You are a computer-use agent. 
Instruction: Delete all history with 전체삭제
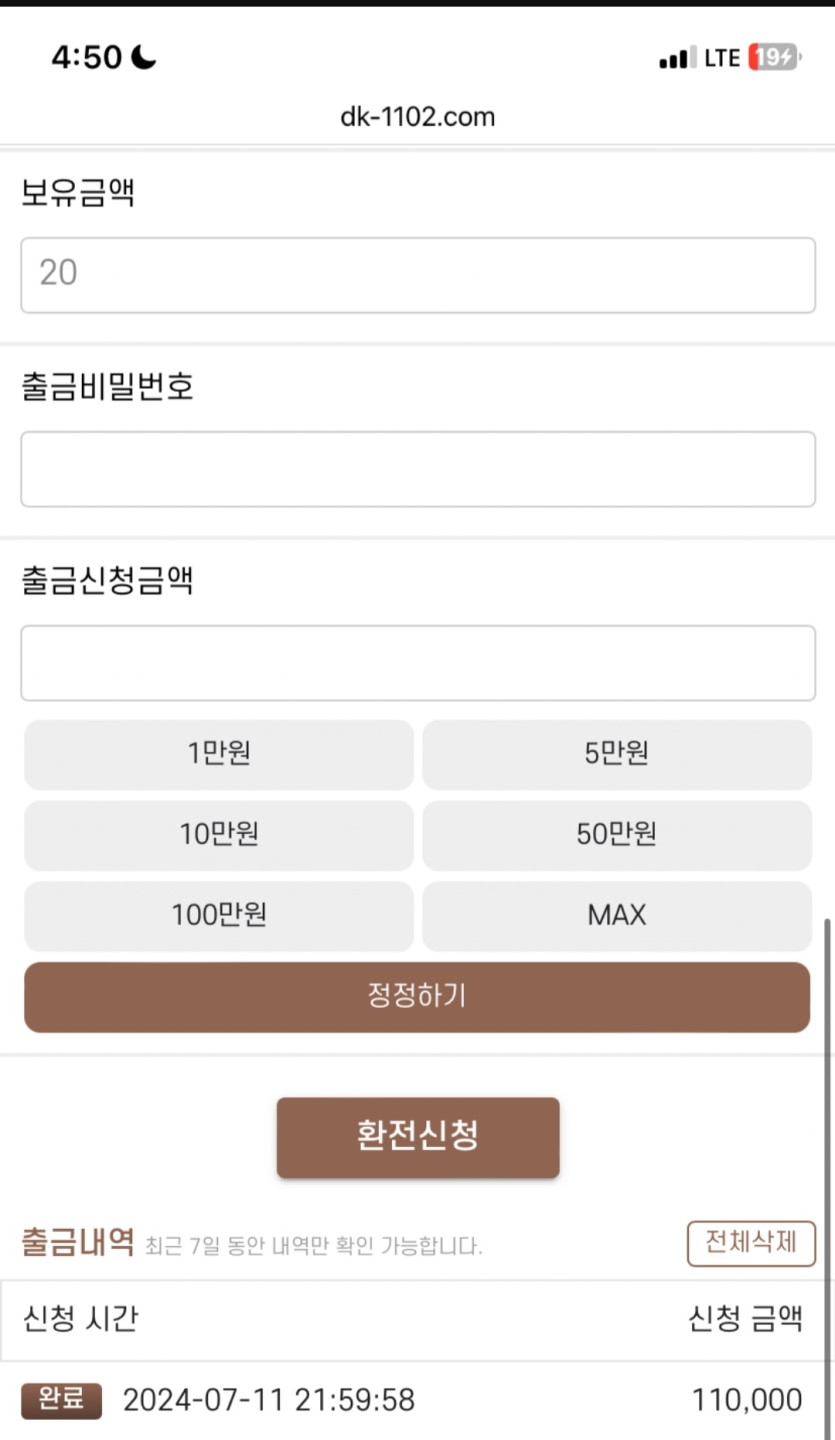(750, 1243)
